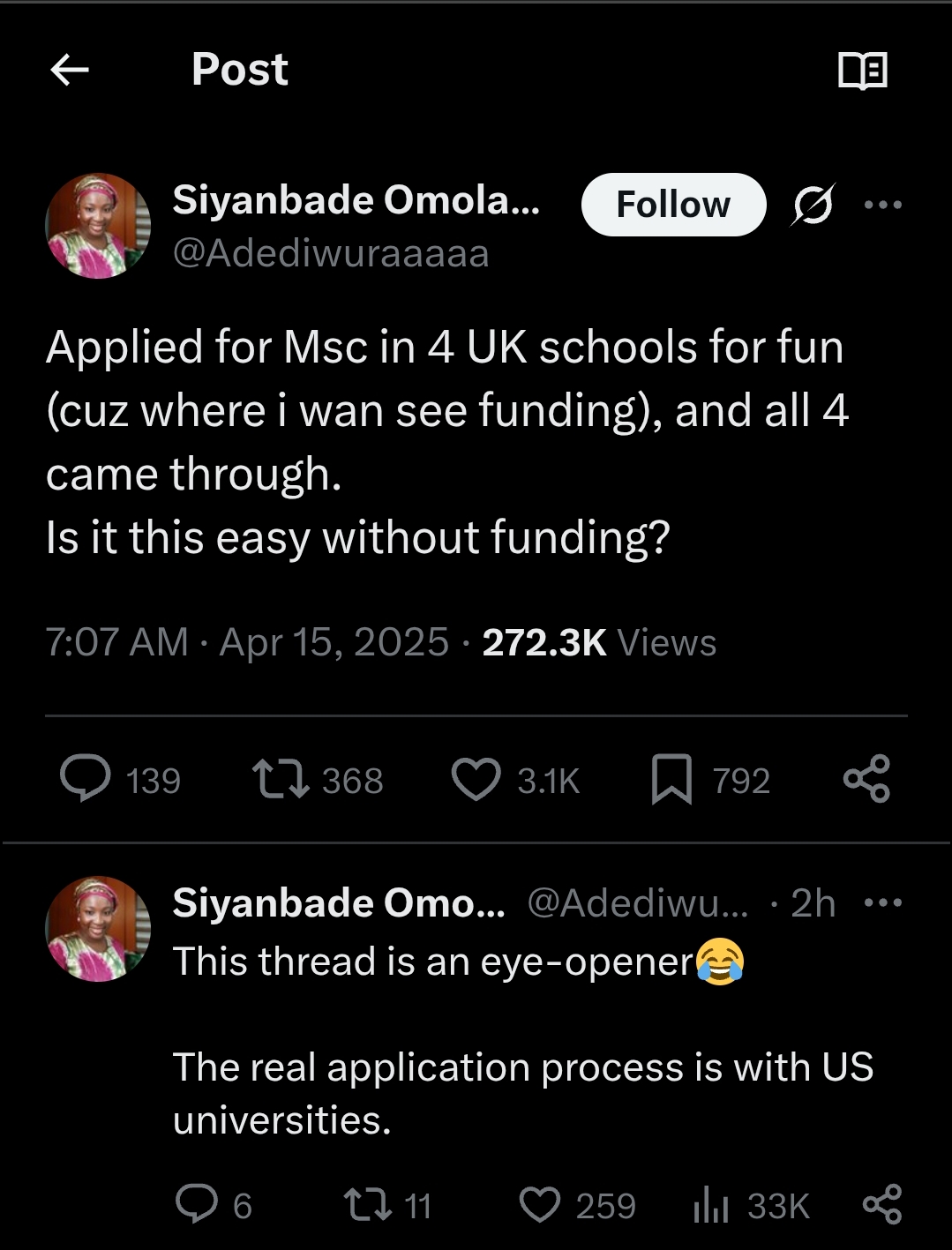Follow Siyanbade Omola's account
This screenshot has width=952, height=1250.
pyautogui.click(x=673, y=205)
